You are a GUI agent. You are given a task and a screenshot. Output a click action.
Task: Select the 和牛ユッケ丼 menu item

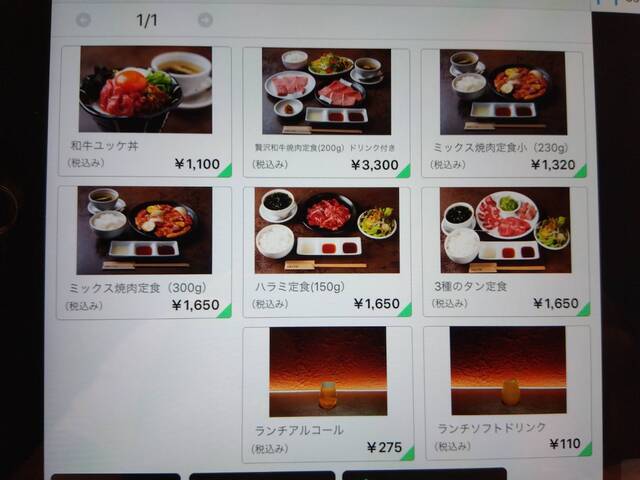(x=145, y=110)
